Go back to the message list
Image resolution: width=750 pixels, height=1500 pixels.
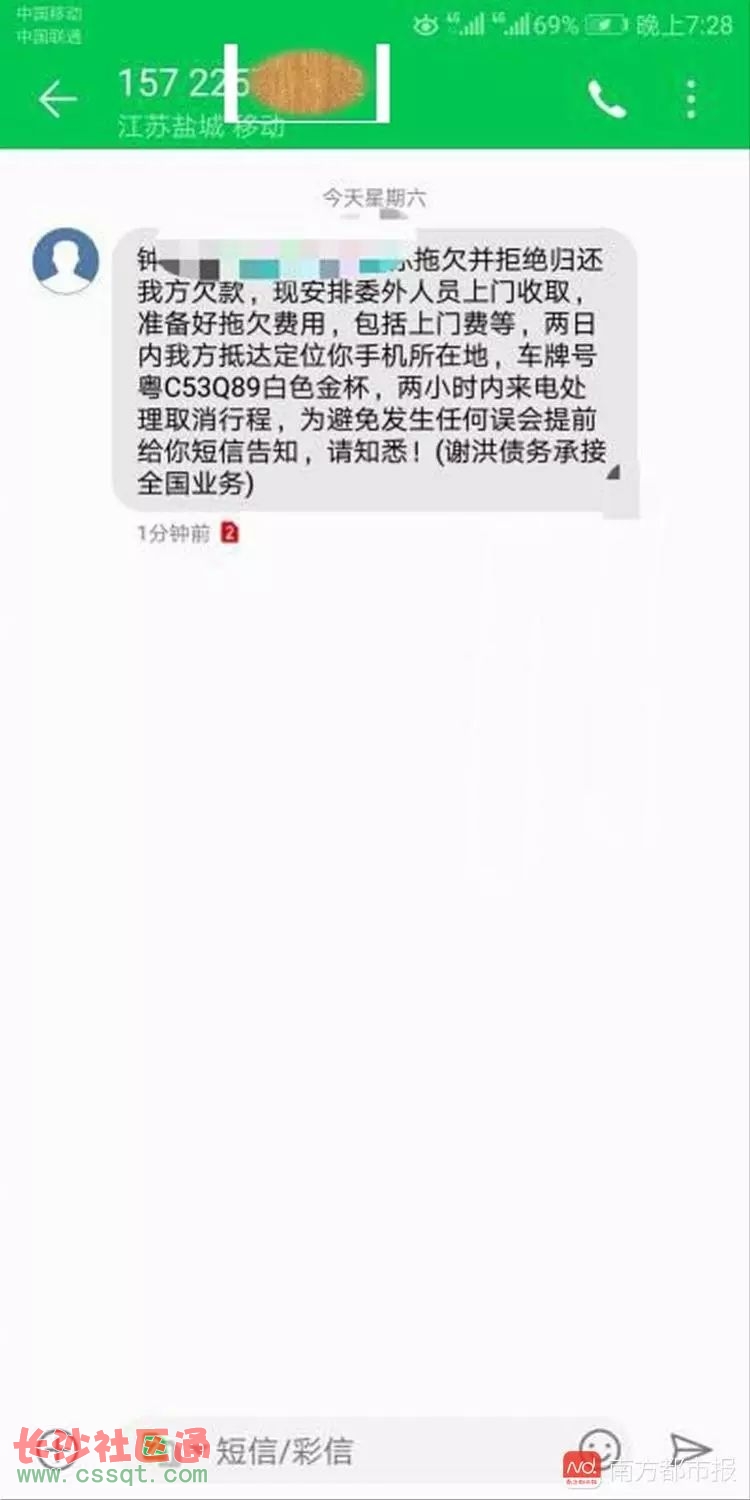point(57,99)
